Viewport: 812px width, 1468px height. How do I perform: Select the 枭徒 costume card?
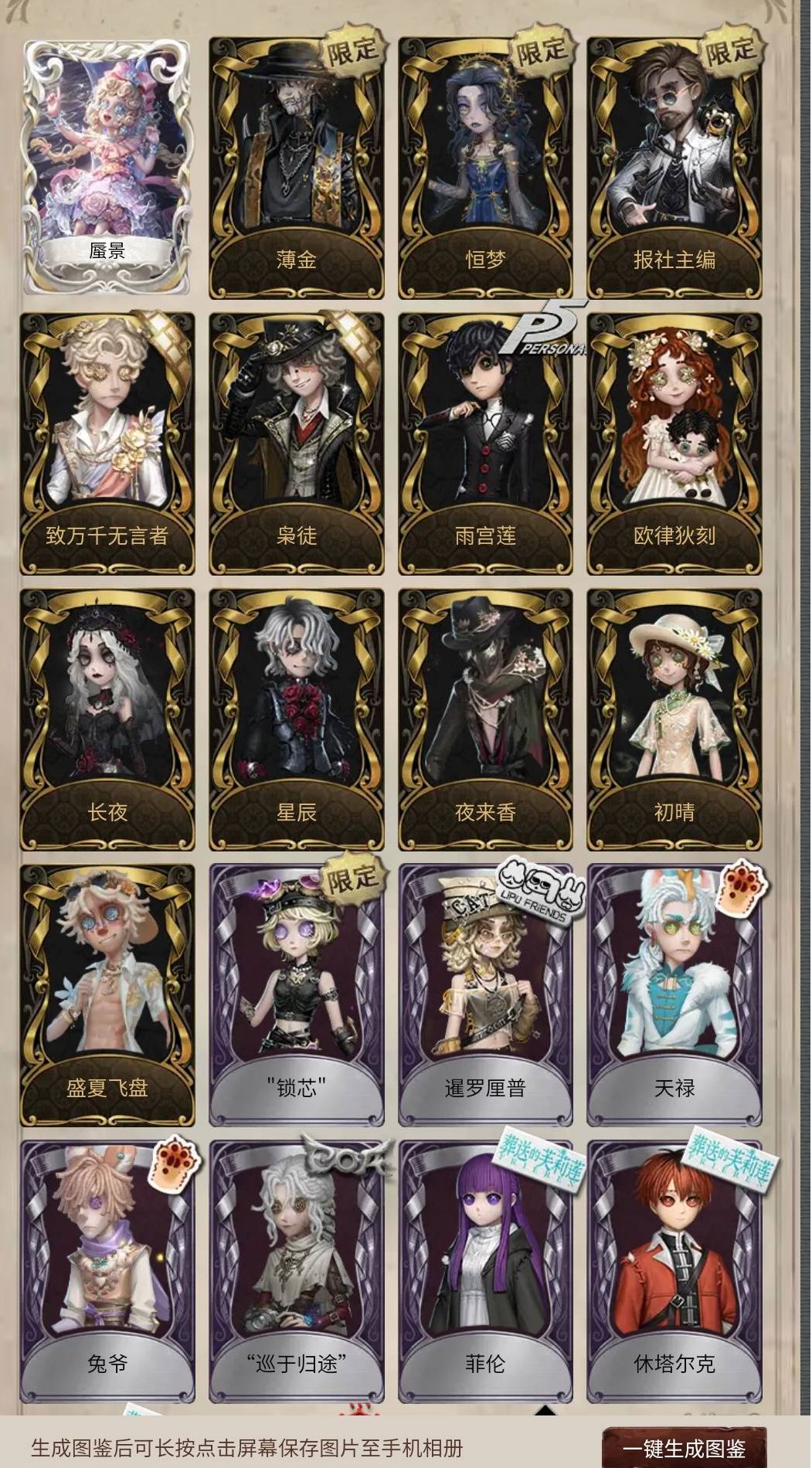[x=297, y=444]
